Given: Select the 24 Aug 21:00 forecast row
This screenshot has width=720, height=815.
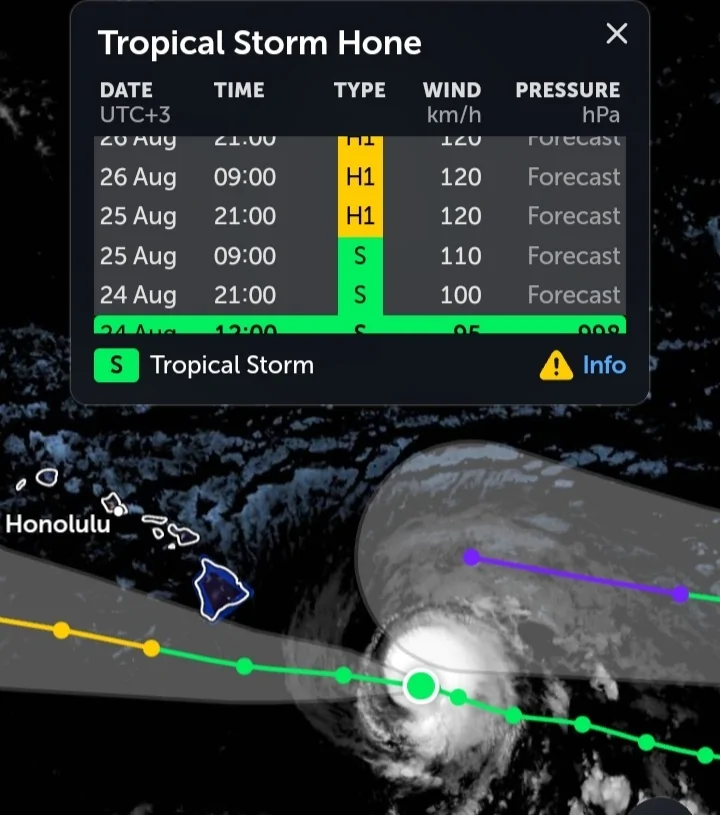Looking at the screenshot, I should 360,295.
